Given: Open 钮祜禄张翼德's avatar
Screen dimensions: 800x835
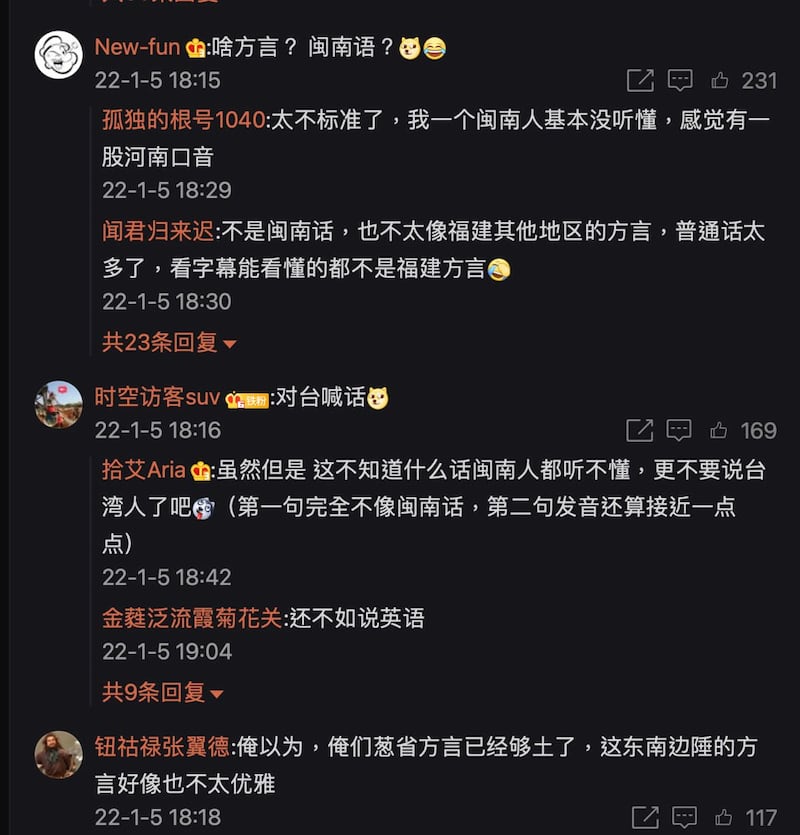Looking at the screenshot, I should point(58,754).
